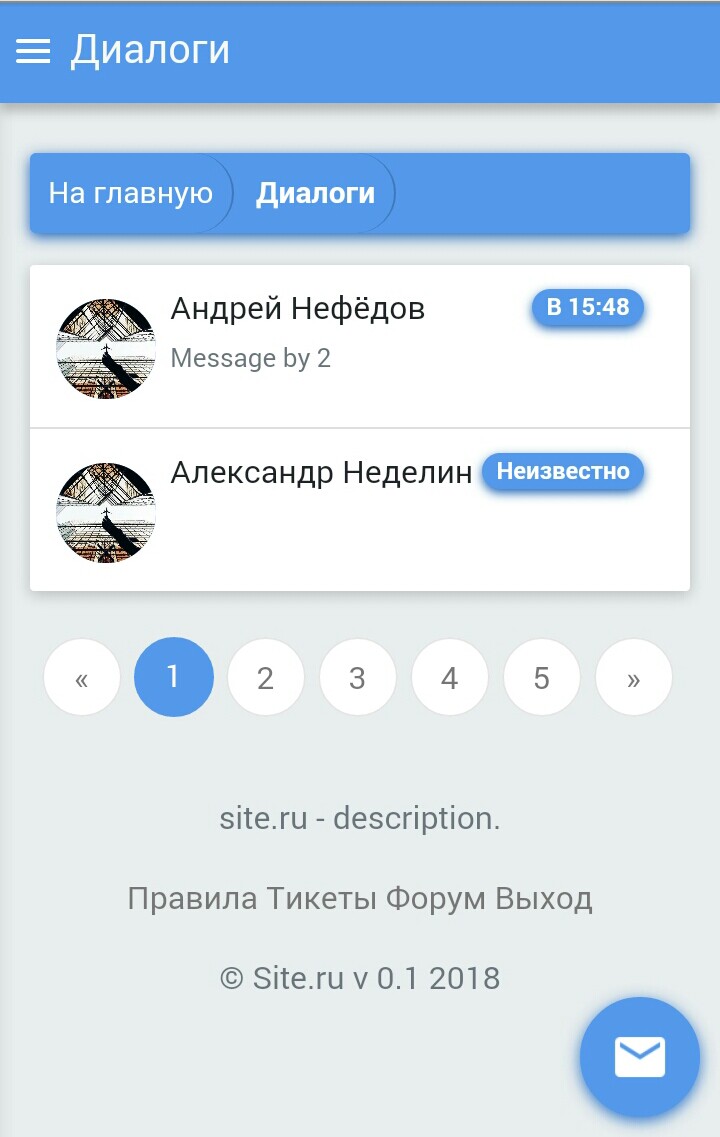Open dialog with Александр Неделин
720x1137 pixels.
(x=321, y=472)
